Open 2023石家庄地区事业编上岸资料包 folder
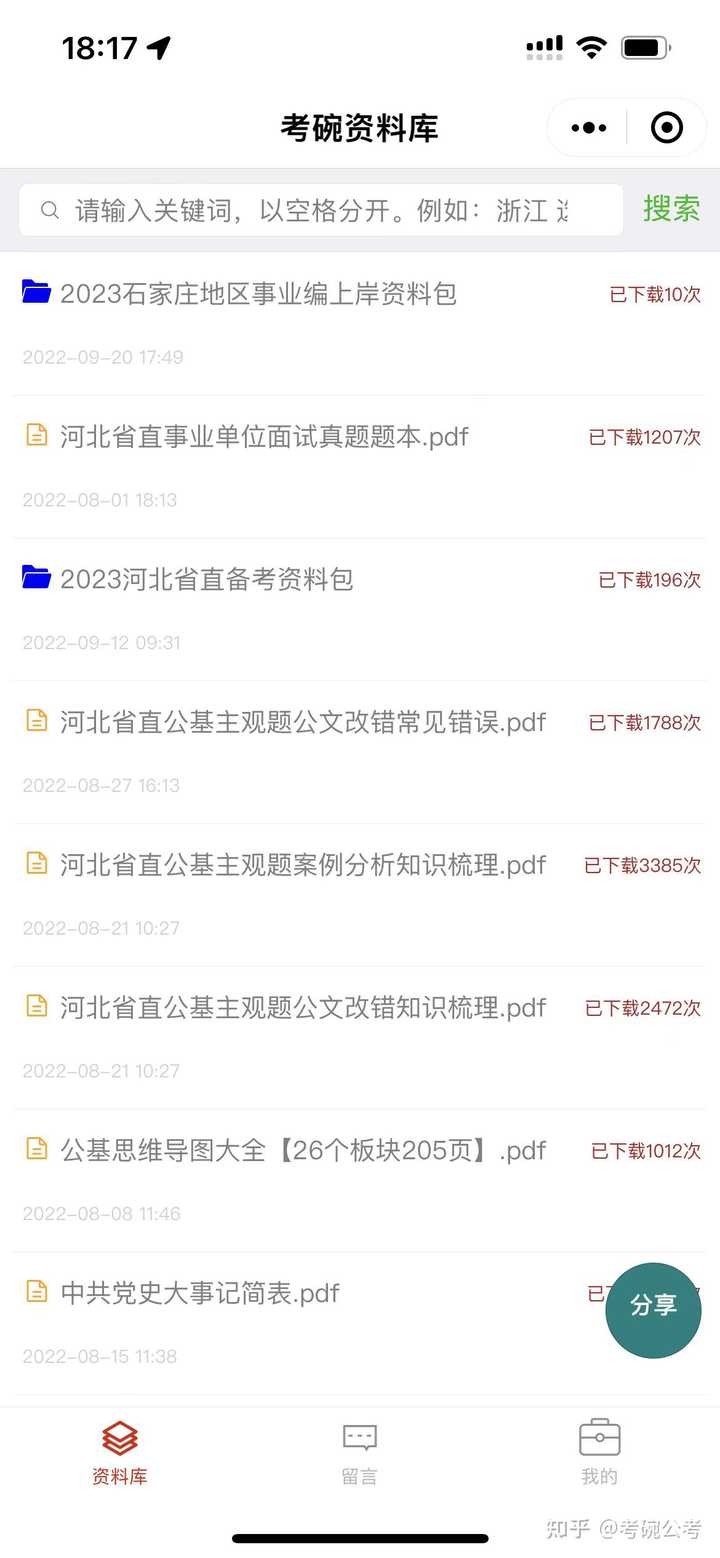Viewport: 720px width, 1558px height. 258,294
